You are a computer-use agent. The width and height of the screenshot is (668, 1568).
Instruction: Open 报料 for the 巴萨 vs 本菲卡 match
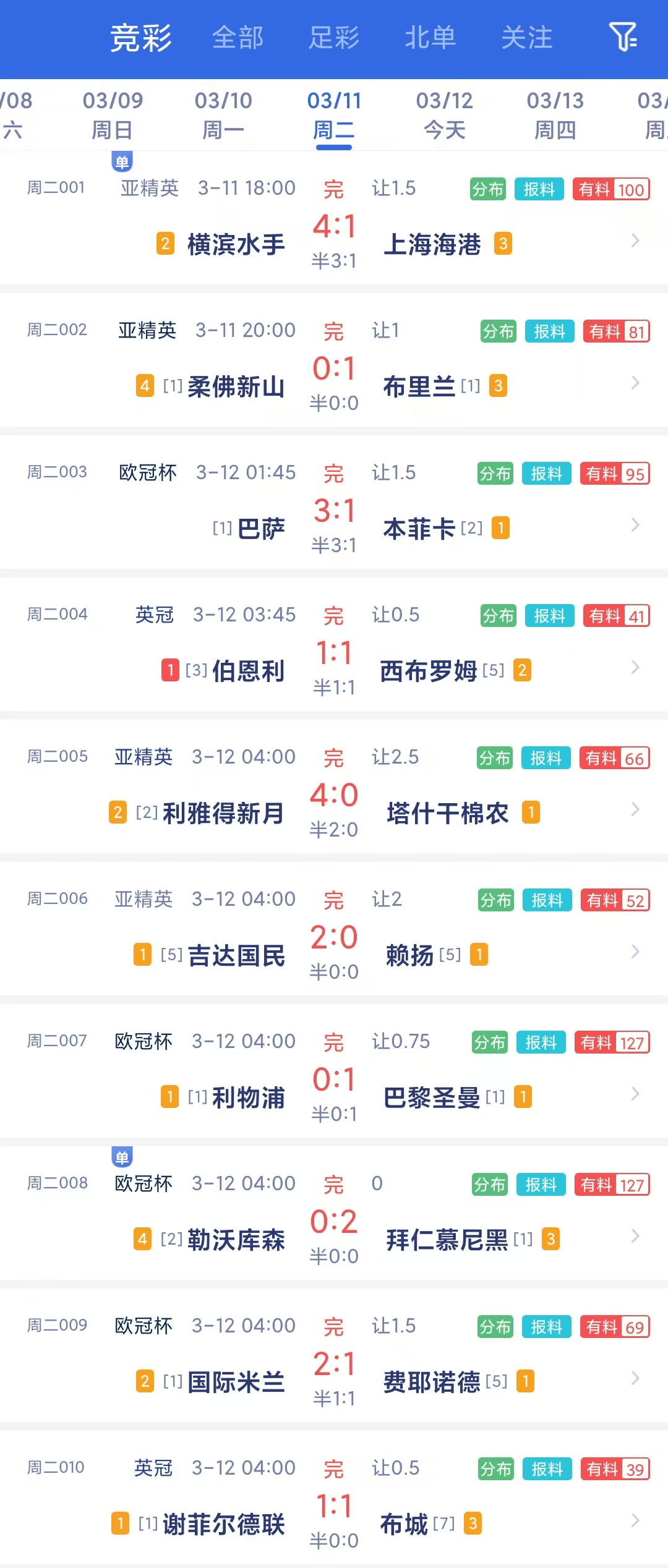pos(546,474)
